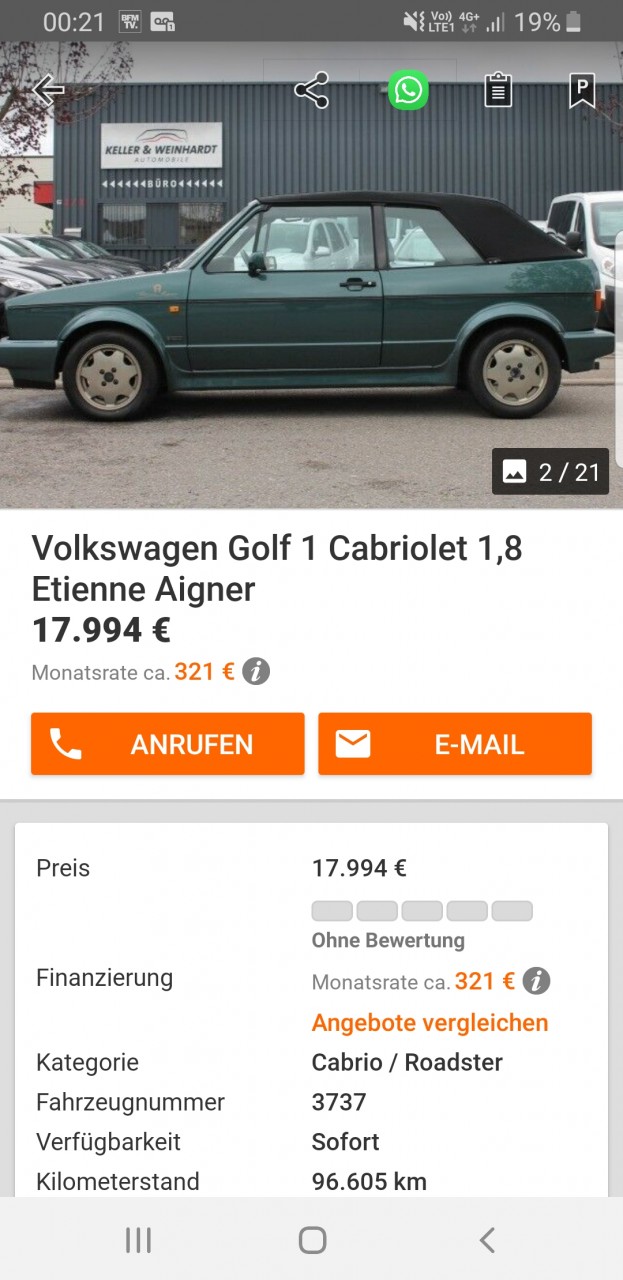Show info for Monatsrate under the price
Viewport: 623px width, 1280px height.
coord(256,672)
